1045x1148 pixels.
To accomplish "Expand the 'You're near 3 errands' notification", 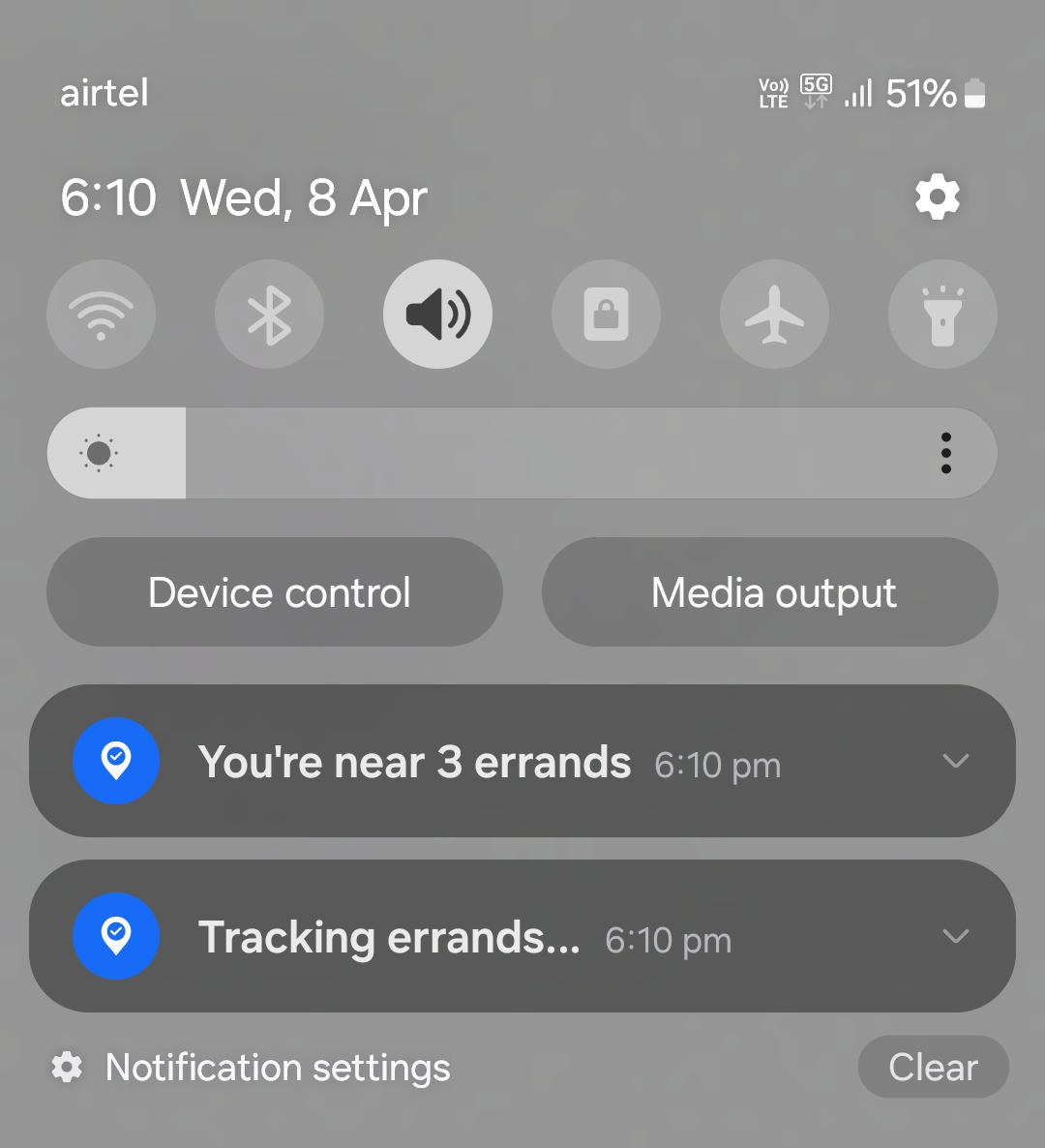I will pyautogui.click(x=956, y=762).
